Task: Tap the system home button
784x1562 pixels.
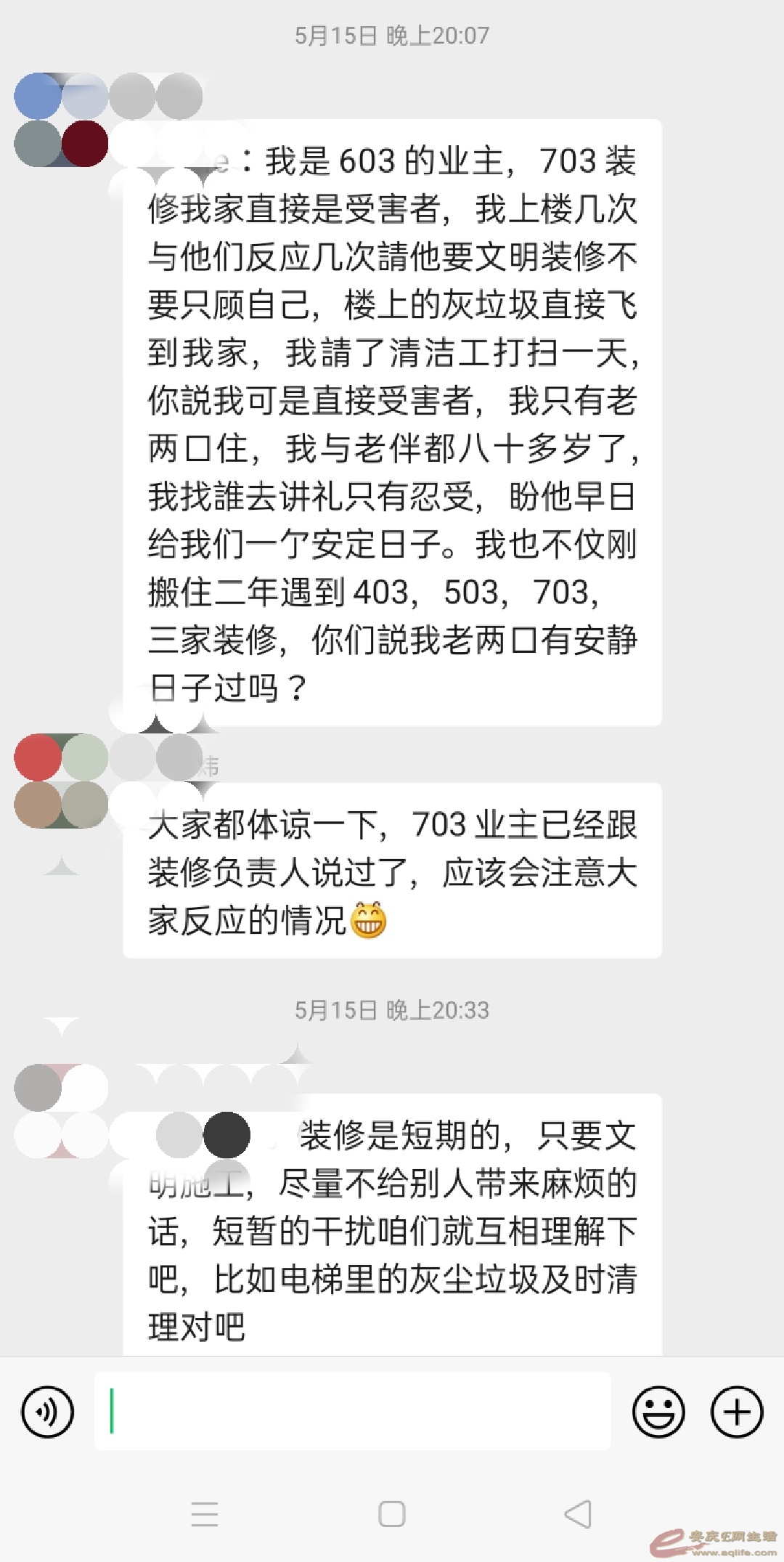Action: coord(392,1514)
